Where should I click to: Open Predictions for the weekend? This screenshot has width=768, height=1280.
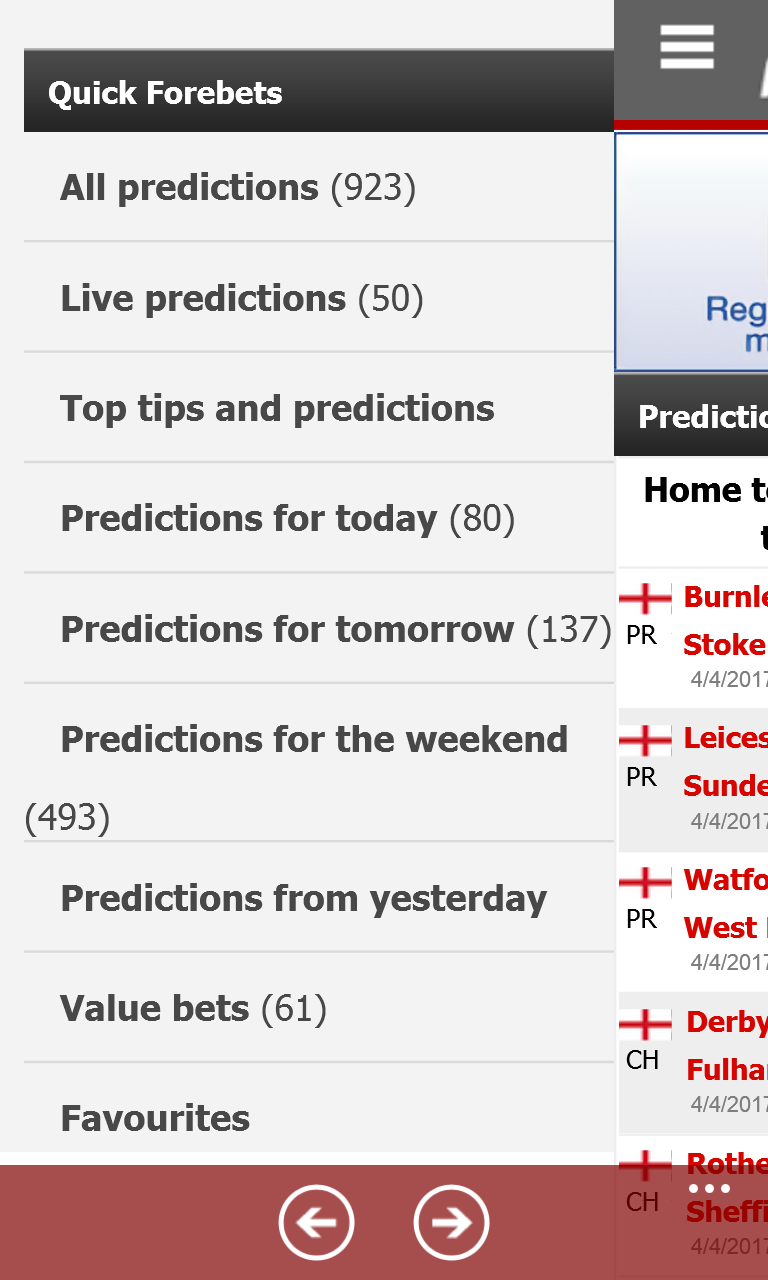[x=314, y=740]
